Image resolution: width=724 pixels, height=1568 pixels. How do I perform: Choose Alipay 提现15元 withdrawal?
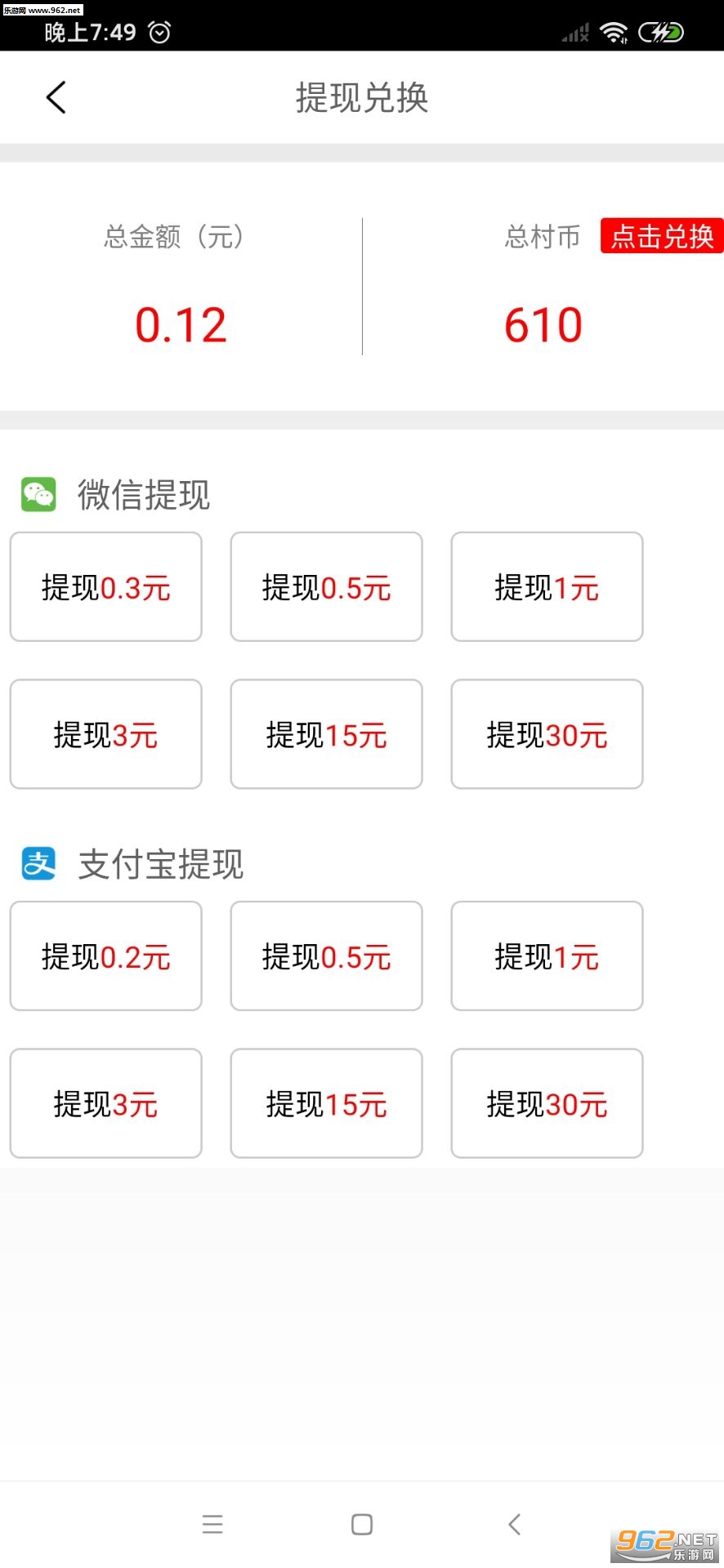click(327, 1103)
